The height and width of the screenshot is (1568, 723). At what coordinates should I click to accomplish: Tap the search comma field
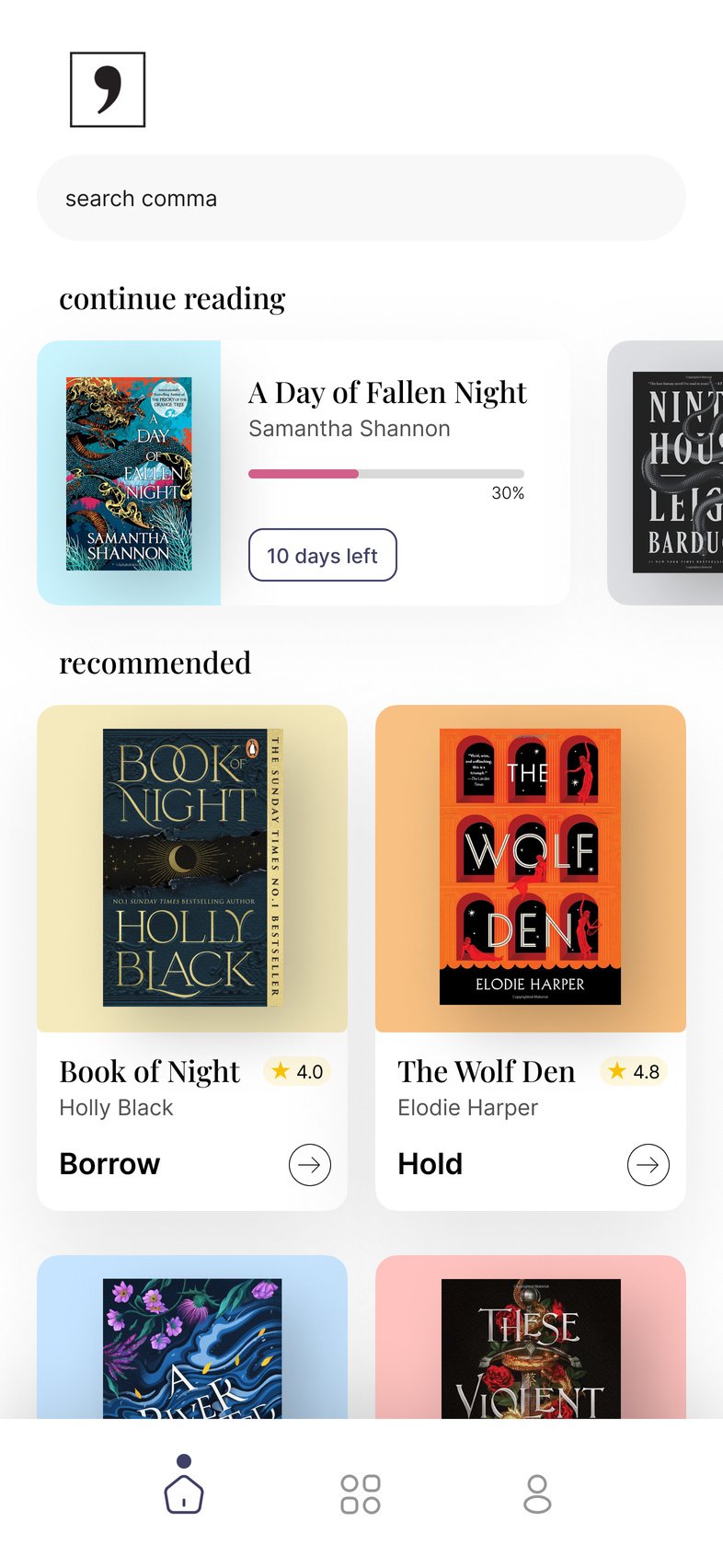tap(361, 199)
